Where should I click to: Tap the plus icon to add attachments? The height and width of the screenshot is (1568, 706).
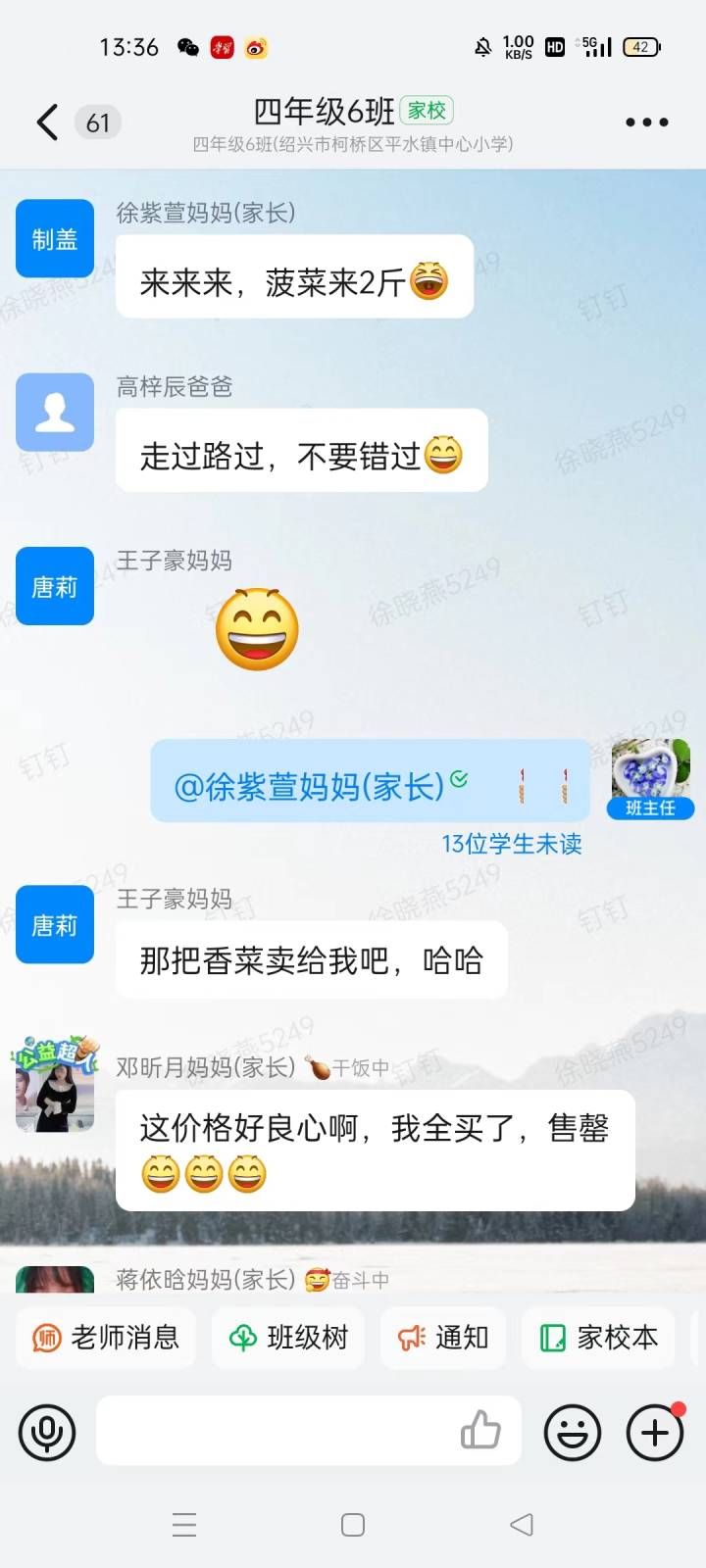click(x=654, y=1432)
